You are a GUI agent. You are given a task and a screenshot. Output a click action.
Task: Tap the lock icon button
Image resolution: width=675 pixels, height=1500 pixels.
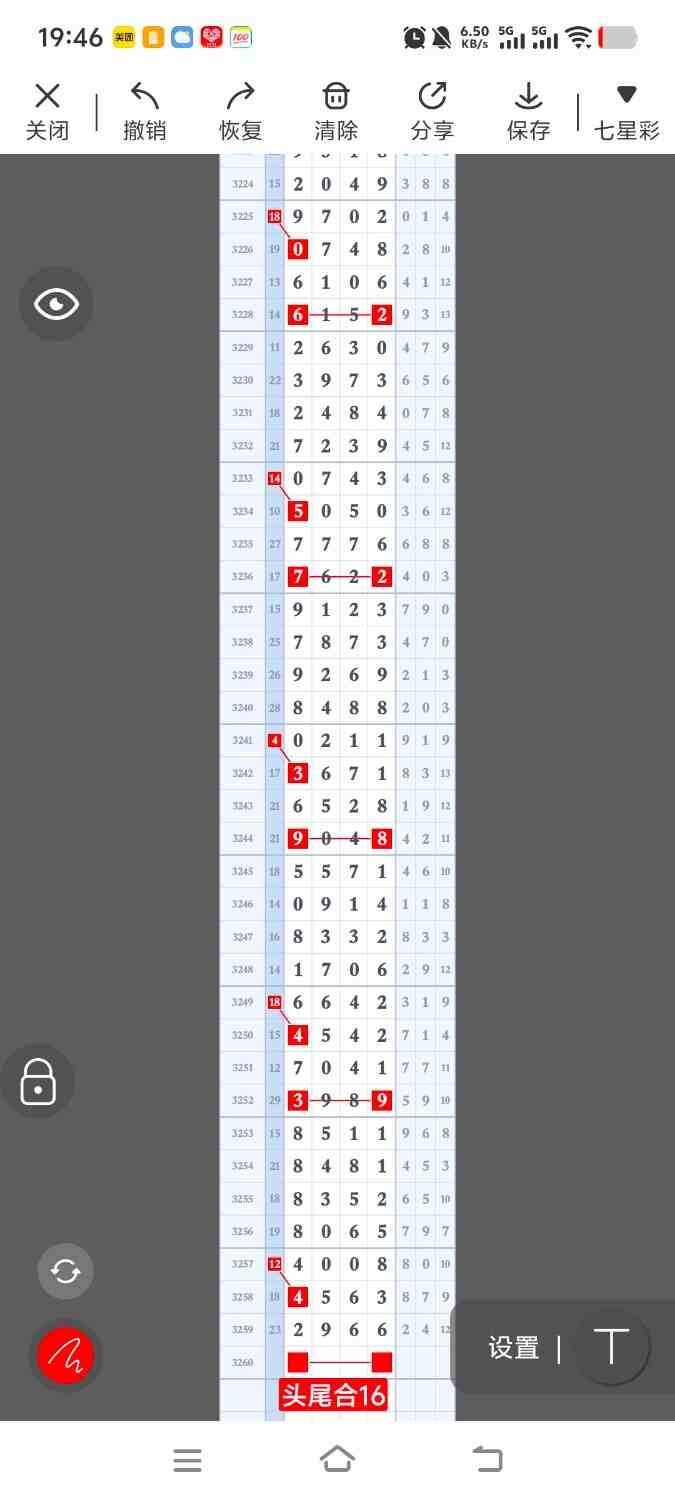[38, 1081]
